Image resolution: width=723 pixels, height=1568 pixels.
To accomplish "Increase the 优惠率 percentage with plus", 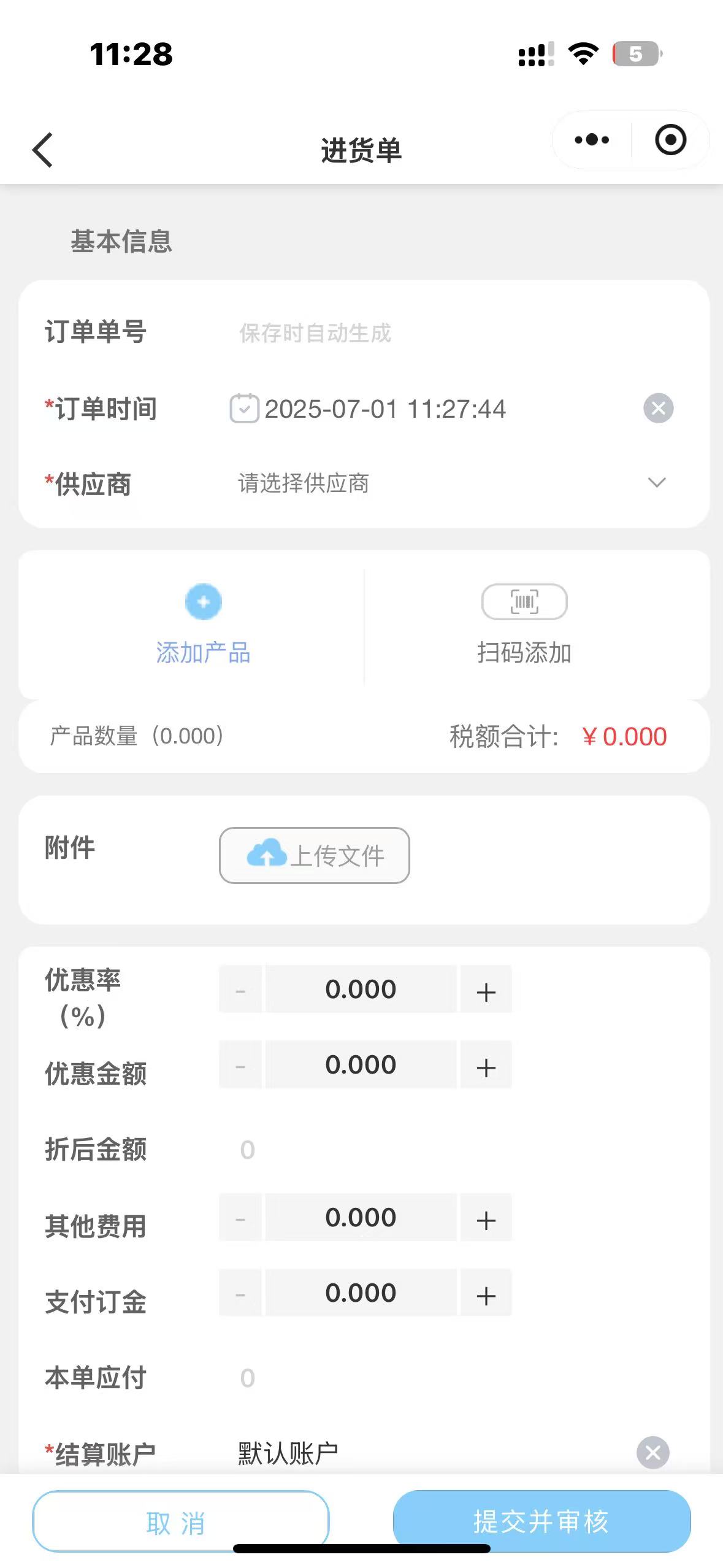I will [486, 990].
